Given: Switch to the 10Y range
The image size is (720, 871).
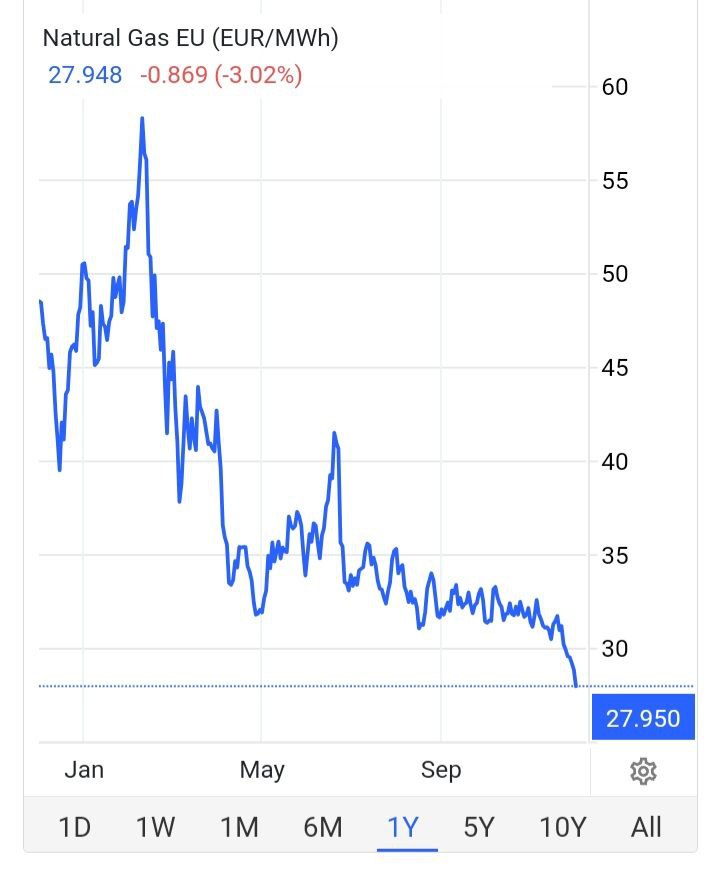Looking at the screenshot, I should [562, 827].
